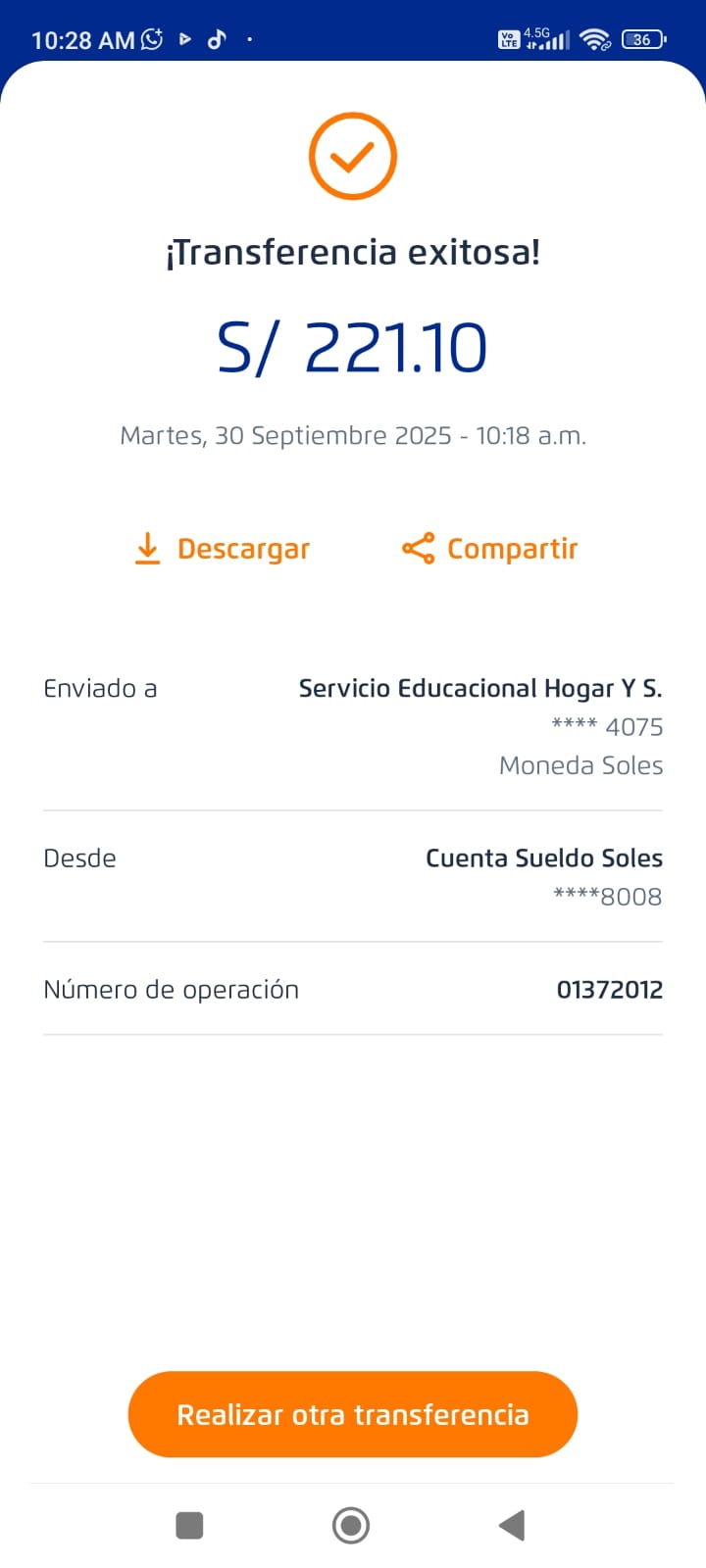
Task: Return to the home screen
Action: pyautogui.click(x=351, y=1525)
